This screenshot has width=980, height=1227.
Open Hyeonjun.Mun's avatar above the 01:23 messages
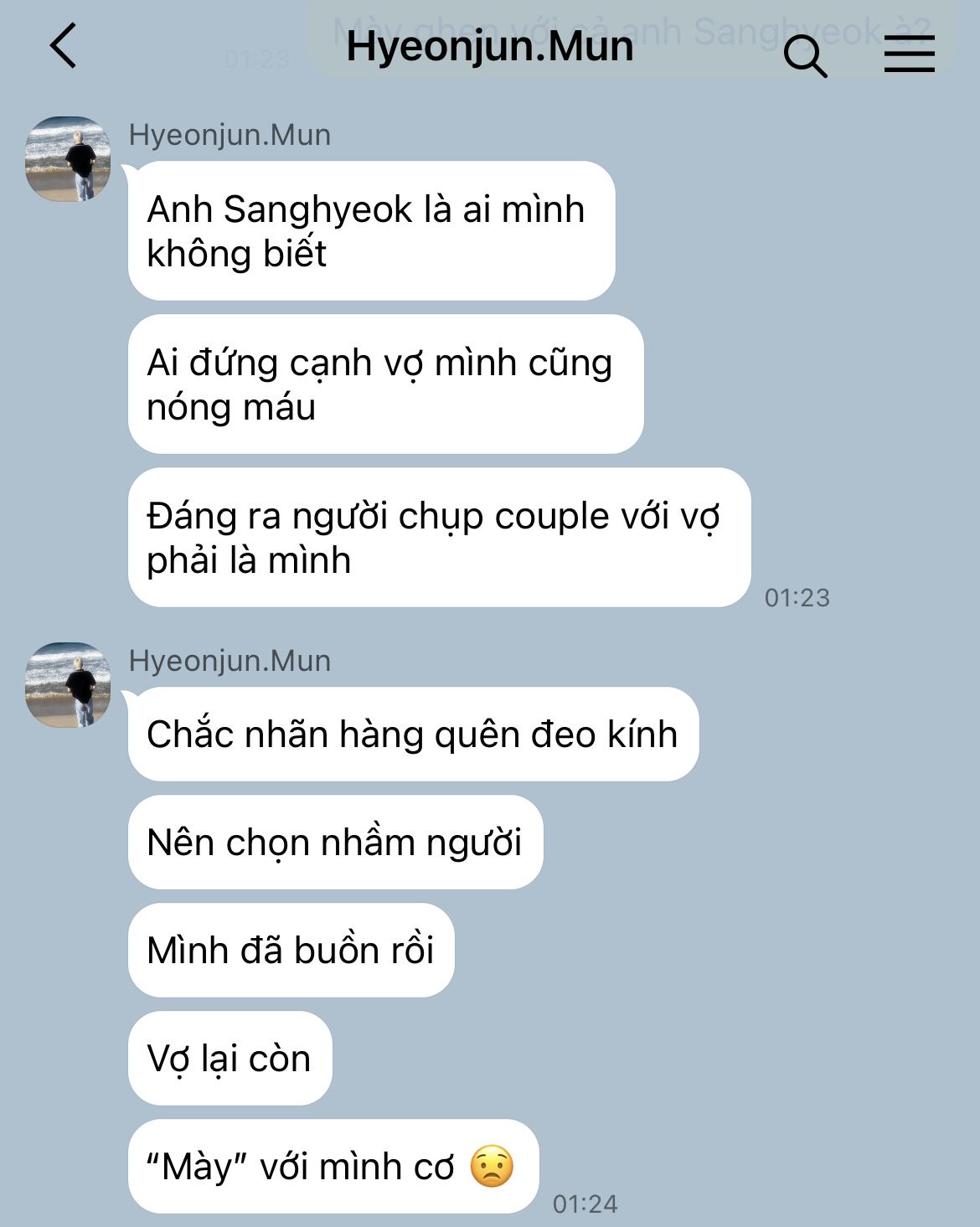click(68, 159)
